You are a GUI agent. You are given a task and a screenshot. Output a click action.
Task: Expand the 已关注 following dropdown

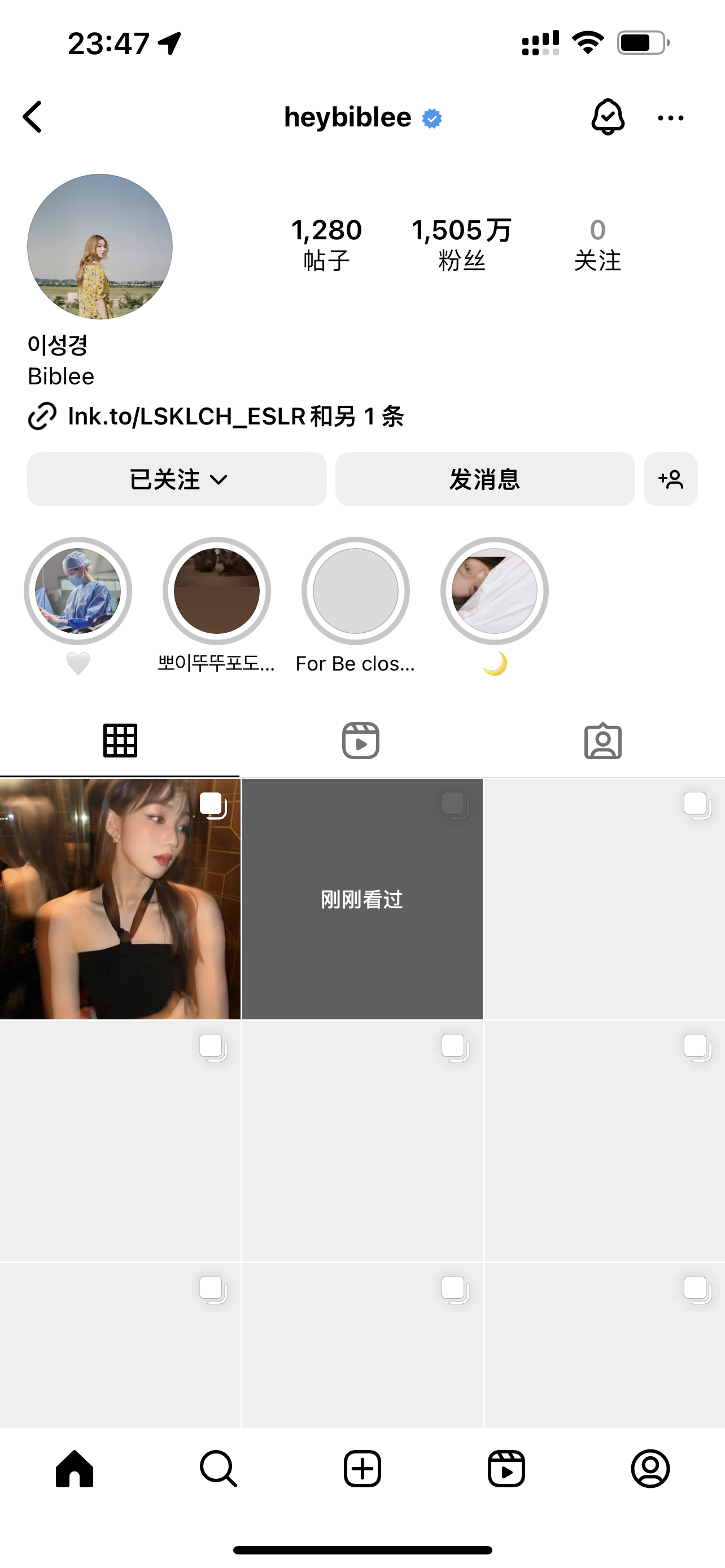coord(177,479)
